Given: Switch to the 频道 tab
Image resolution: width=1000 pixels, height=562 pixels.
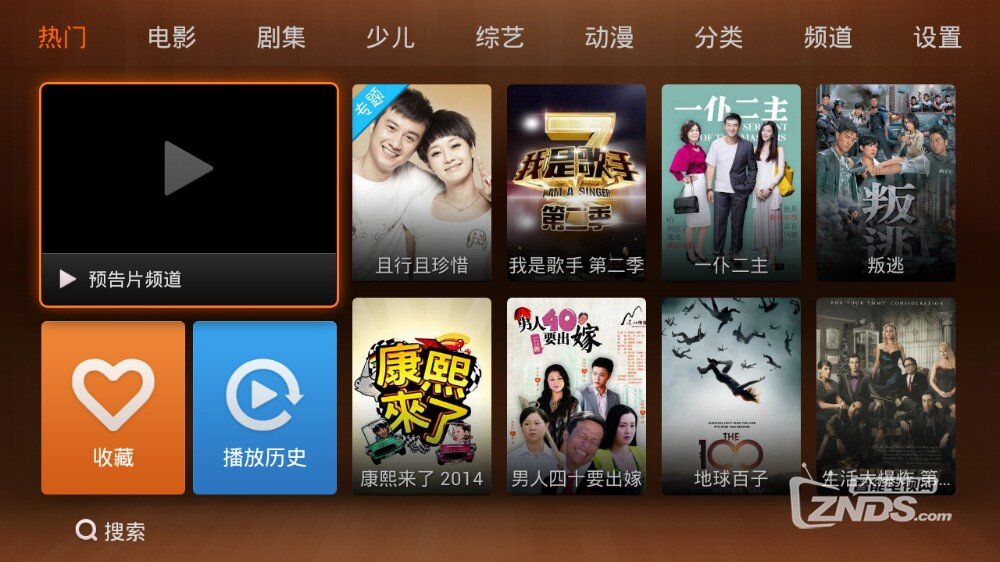Looking at the screenshot, I should tap(828, 38).
